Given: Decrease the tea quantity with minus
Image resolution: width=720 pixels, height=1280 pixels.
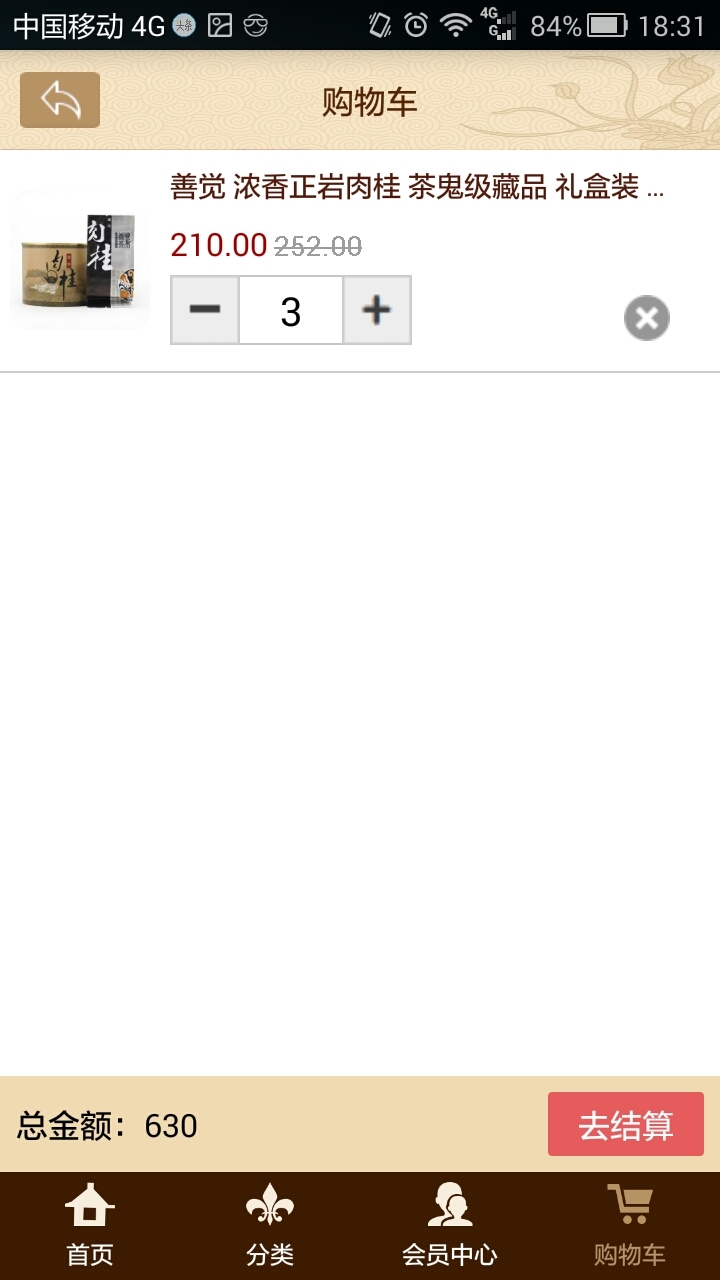Looking at the screenshot, I should tap(205, 311).
